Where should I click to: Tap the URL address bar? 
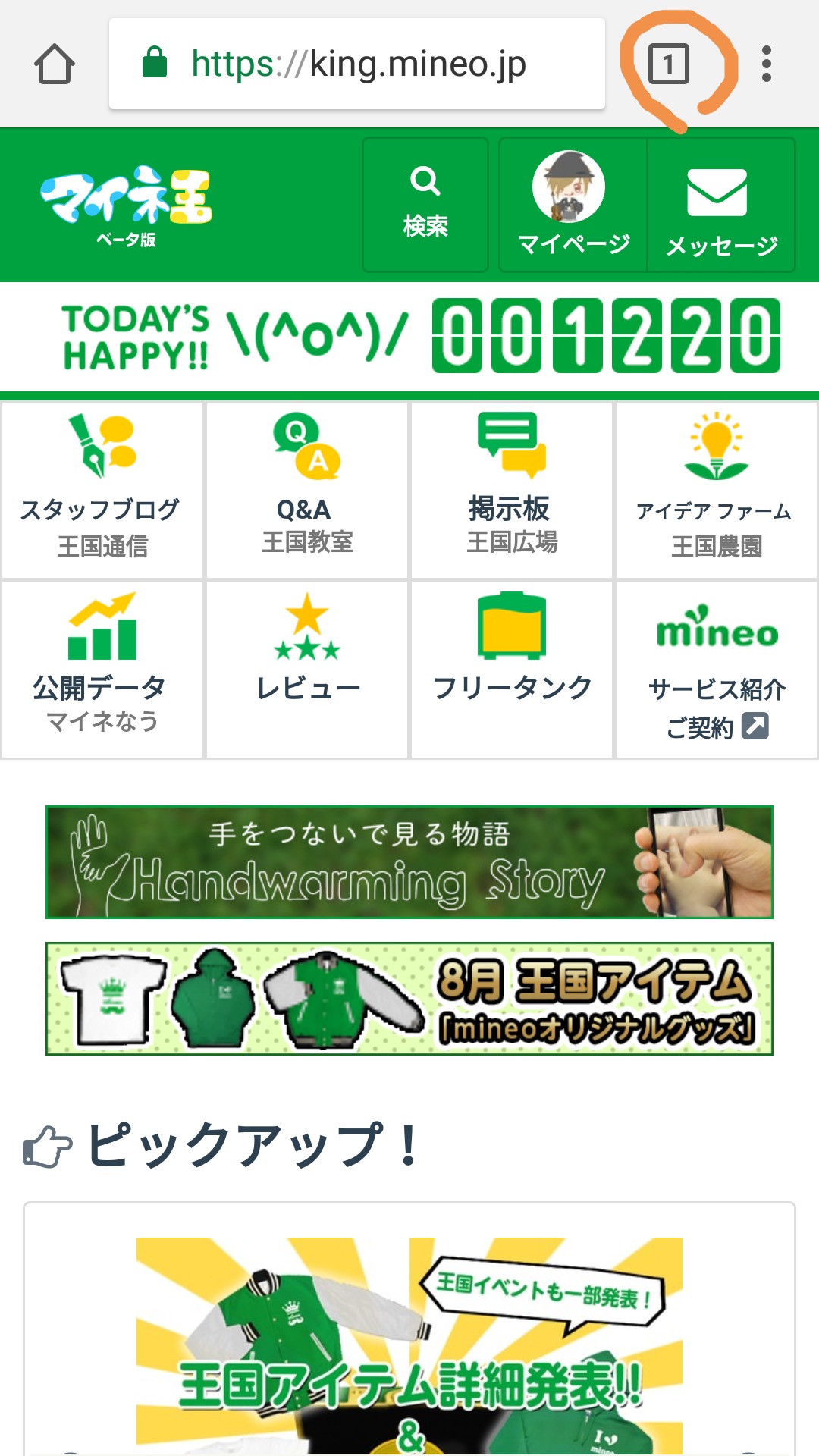[357, 64]
